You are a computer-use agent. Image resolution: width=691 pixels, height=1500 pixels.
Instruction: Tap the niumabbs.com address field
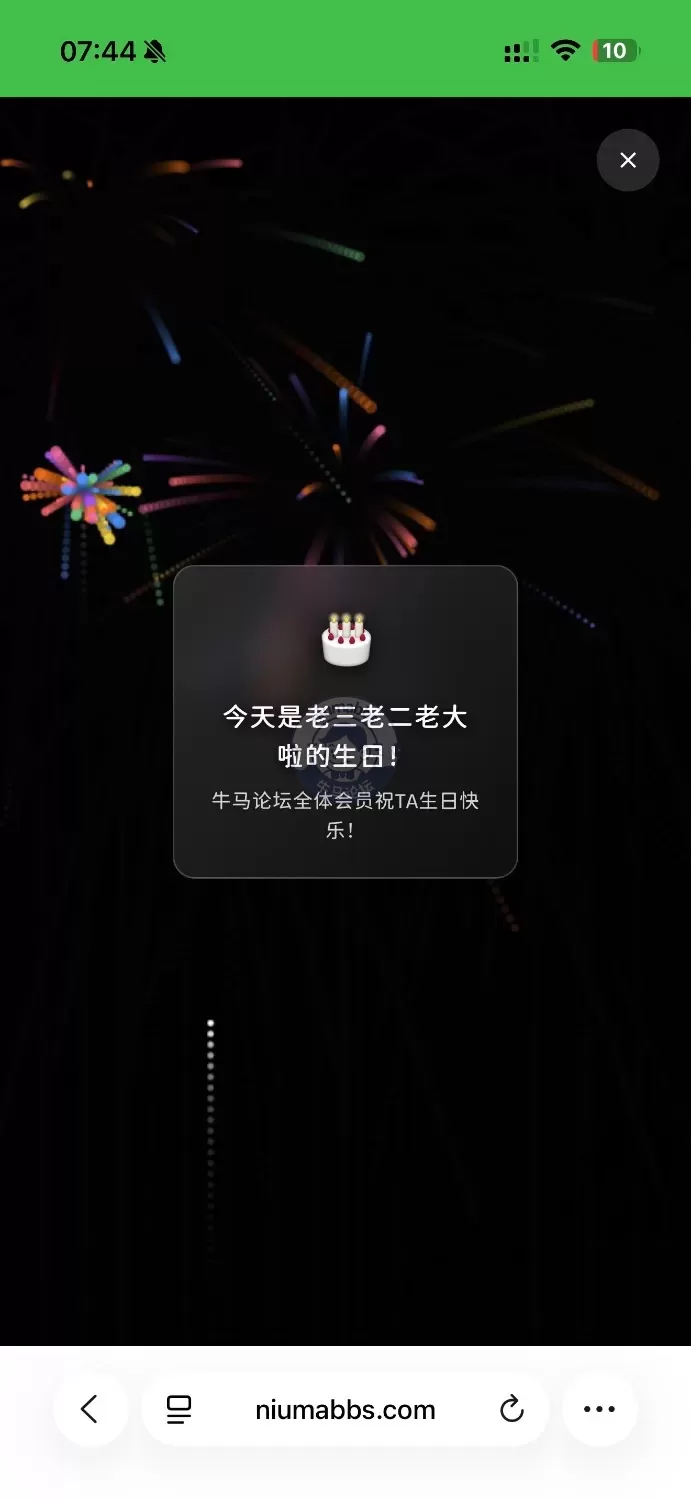click(345, 1409)
